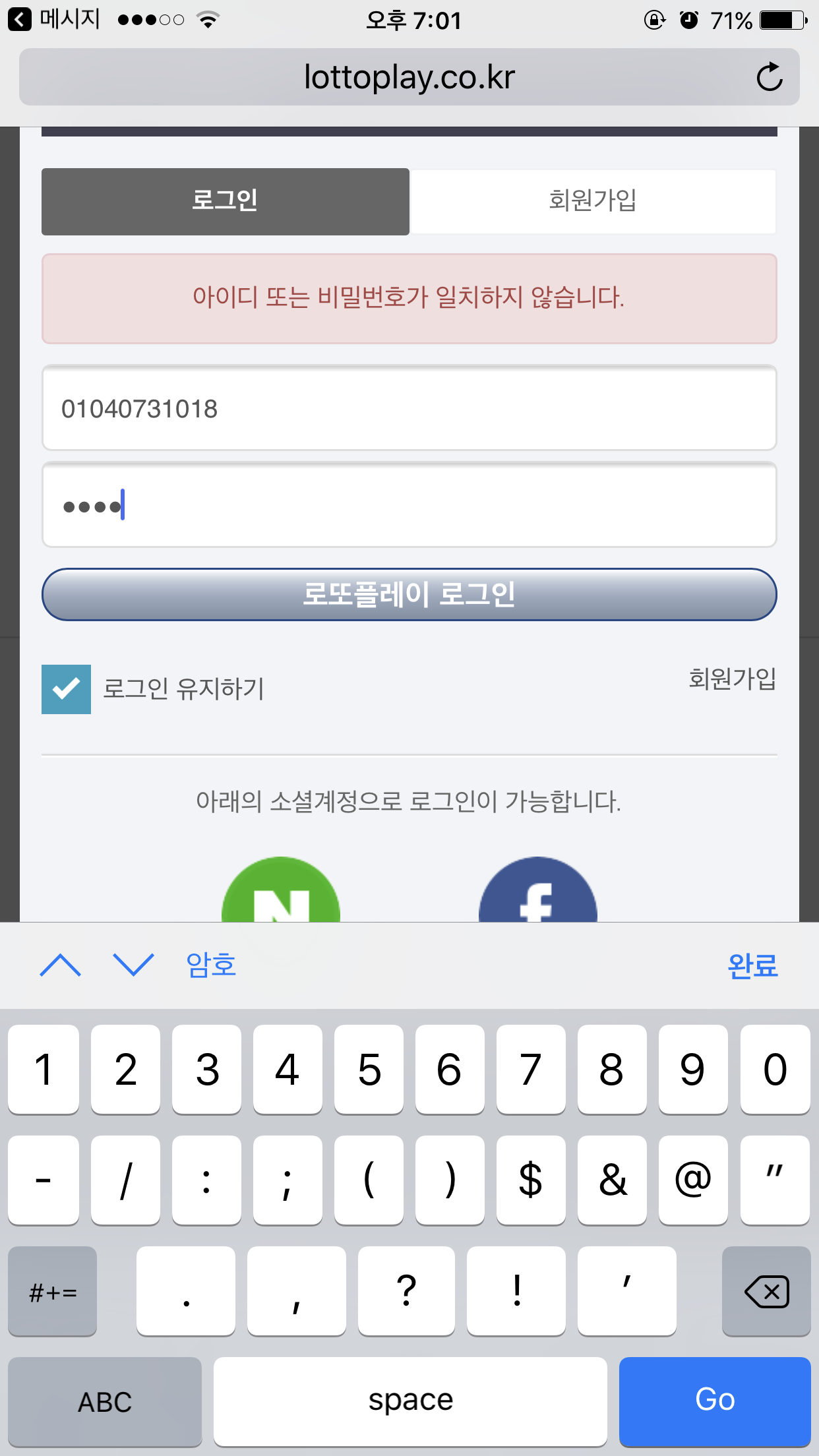
Task: Submit the form with the Go key
Action: [x=715, y=1401]
